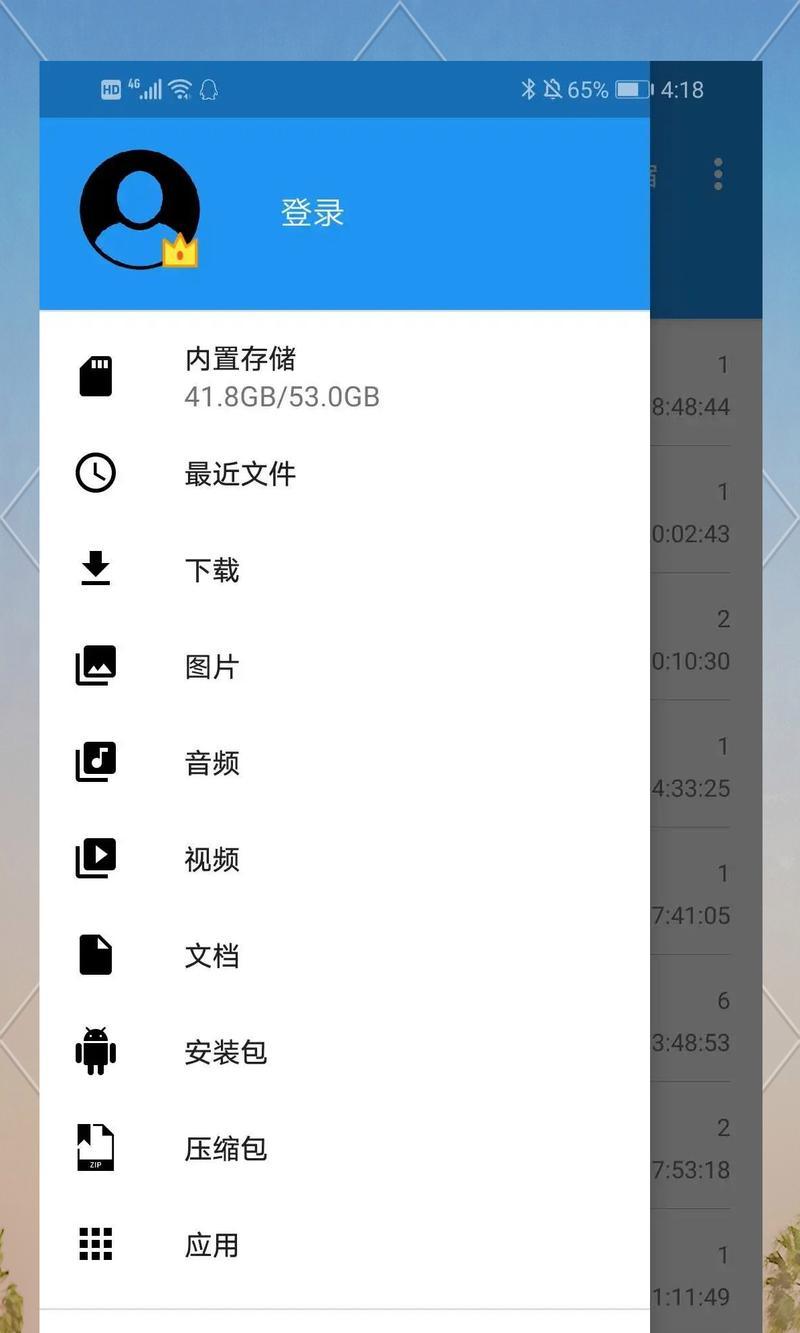This screenshot has width=800, height=1333.
Task: Select 视频 videos
Action: 344,859
